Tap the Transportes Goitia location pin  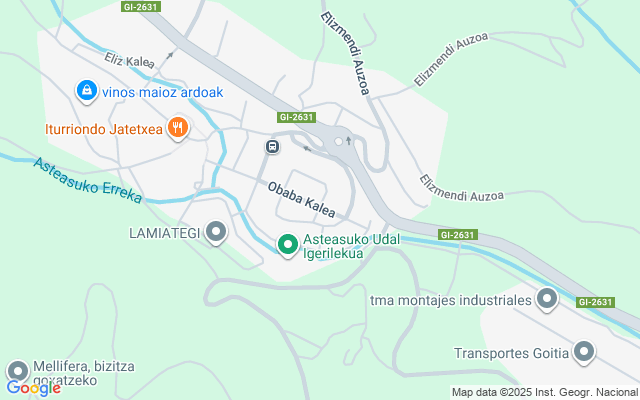[584, 352]
